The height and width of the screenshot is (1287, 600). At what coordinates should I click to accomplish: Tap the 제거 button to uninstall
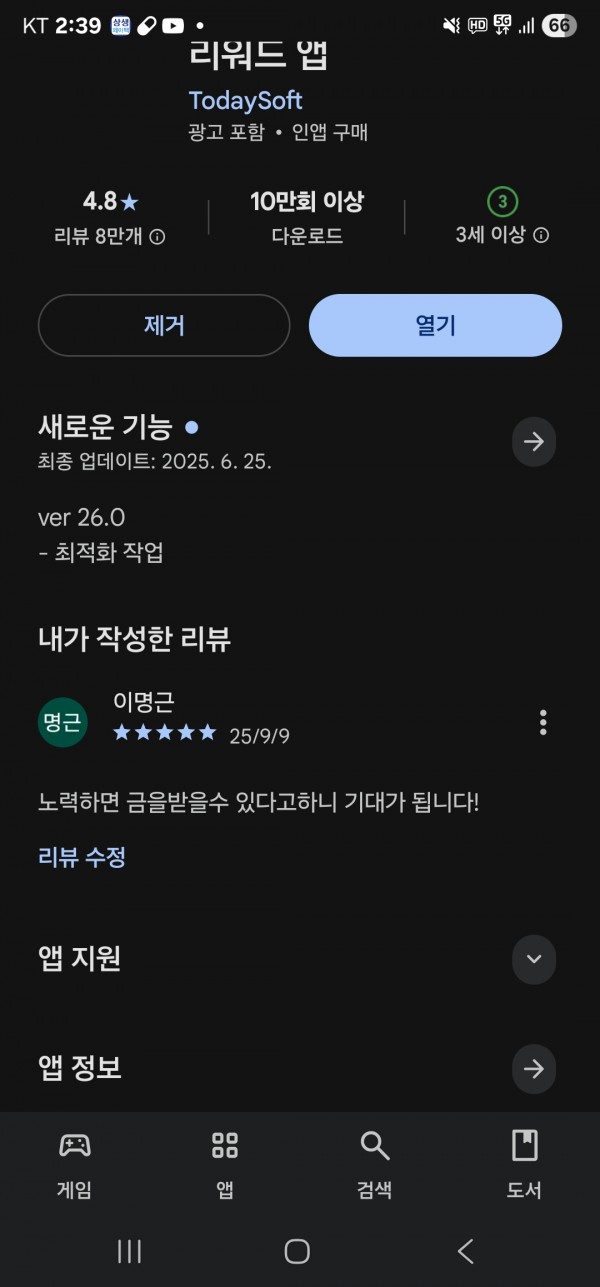point(164,325)
